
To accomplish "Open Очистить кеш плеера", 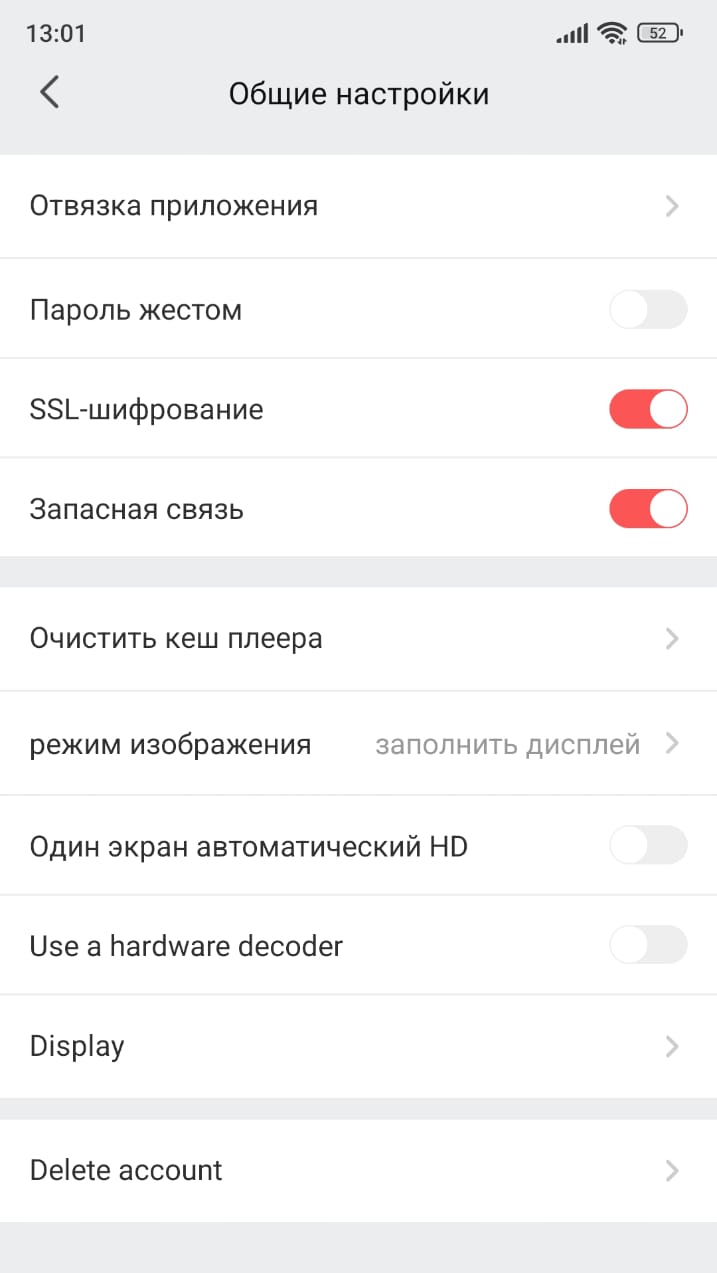I will [x=358, y=638].
